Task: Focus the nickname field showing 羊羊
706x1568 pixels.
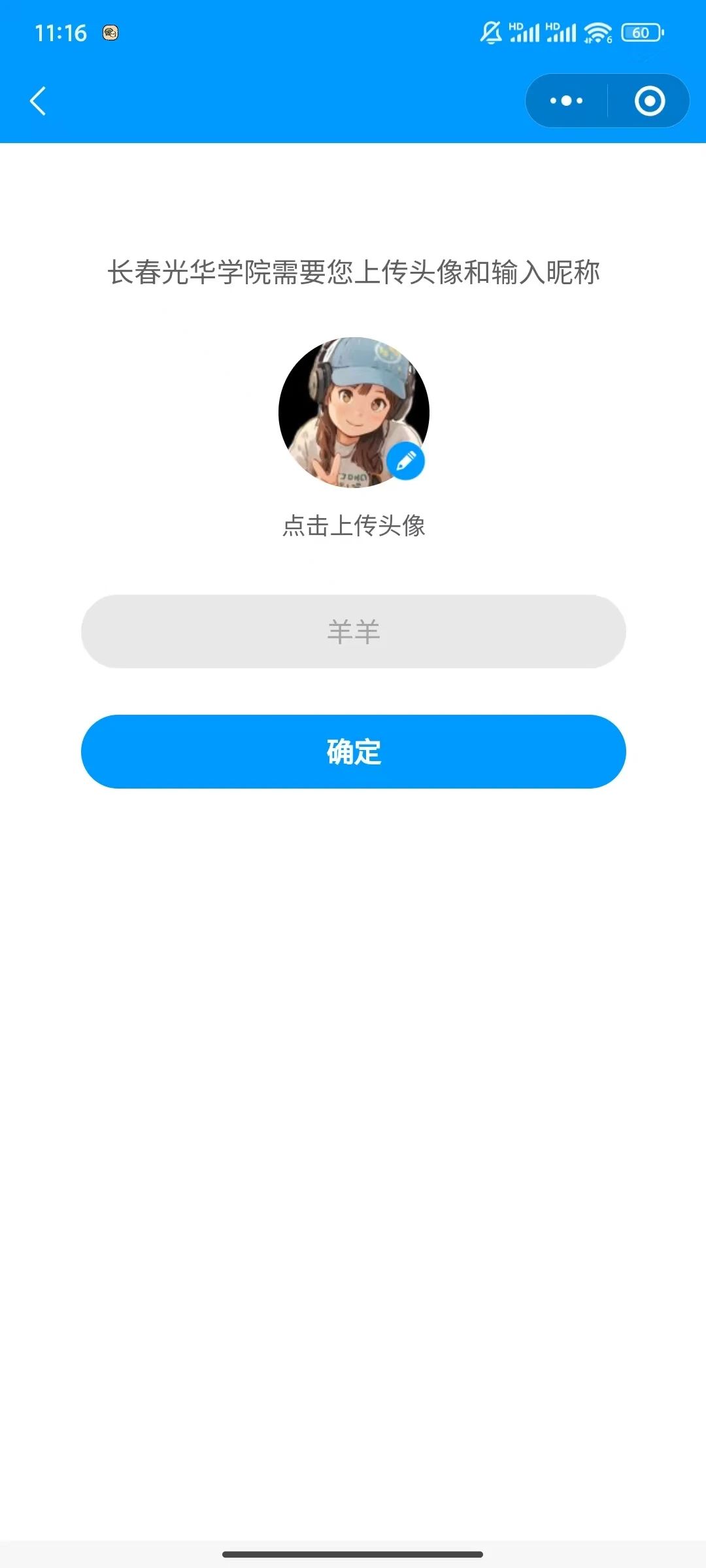Action: coord(353,631)
